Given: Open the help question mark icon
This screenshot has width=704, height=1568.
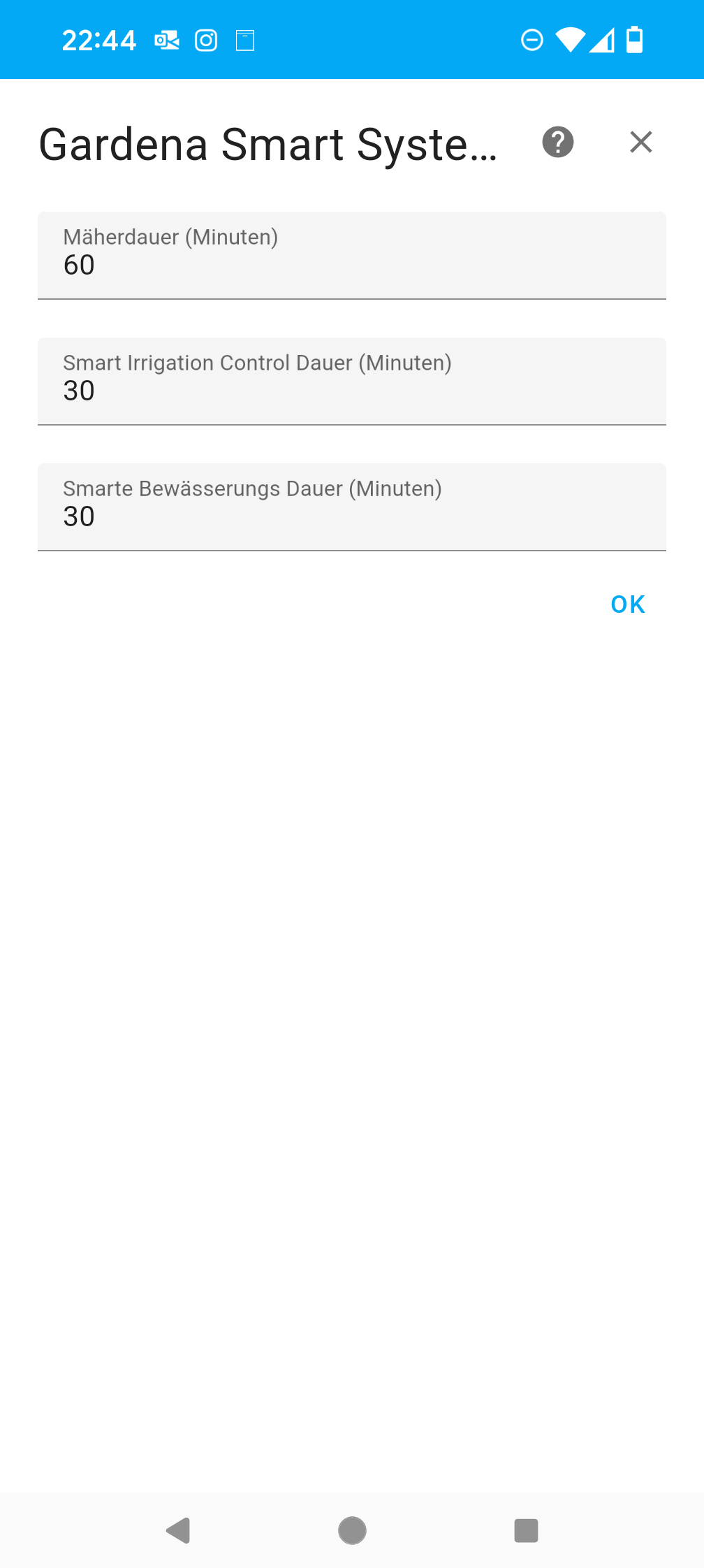Looking at the screenshot, I should pos(558,143).
